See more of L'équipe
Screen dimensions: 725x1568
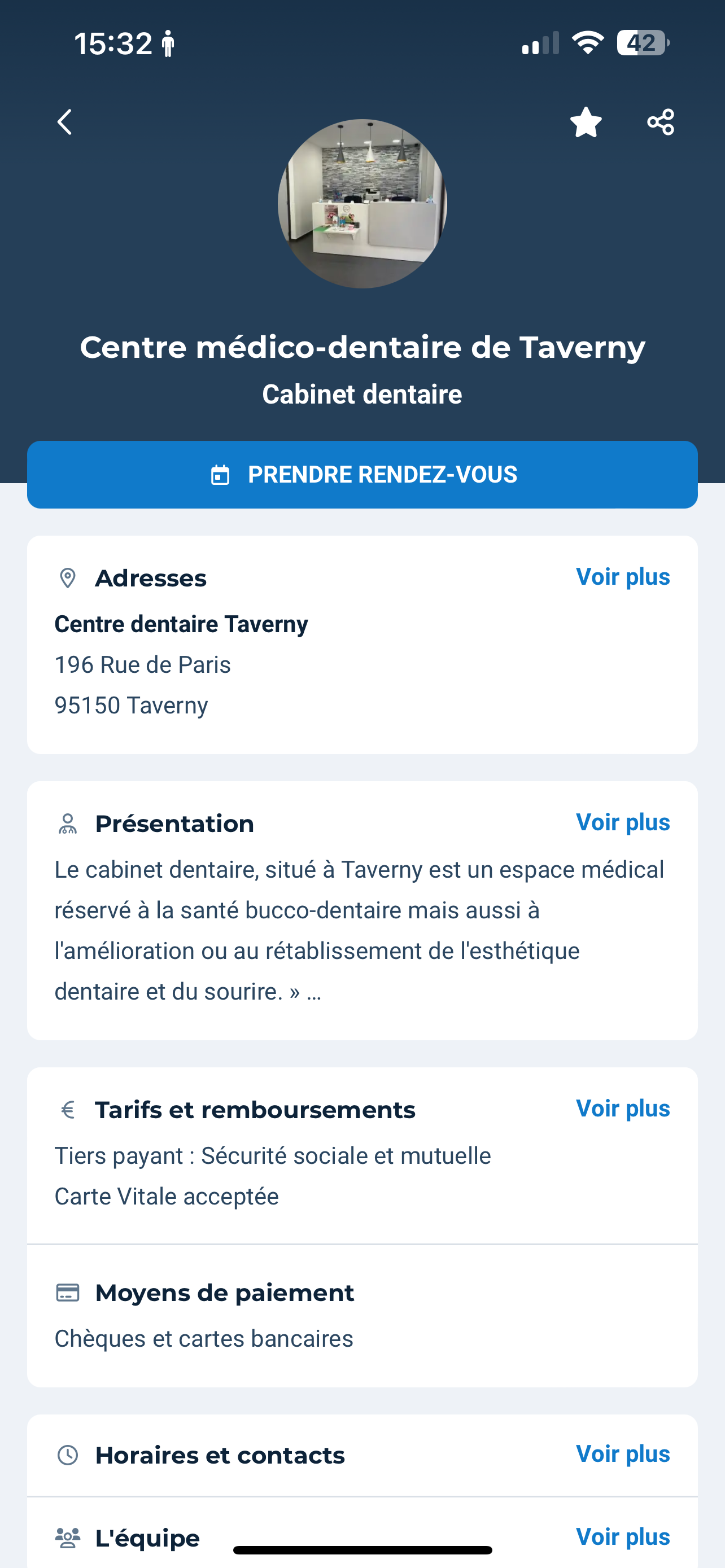tap(623, 1537)
